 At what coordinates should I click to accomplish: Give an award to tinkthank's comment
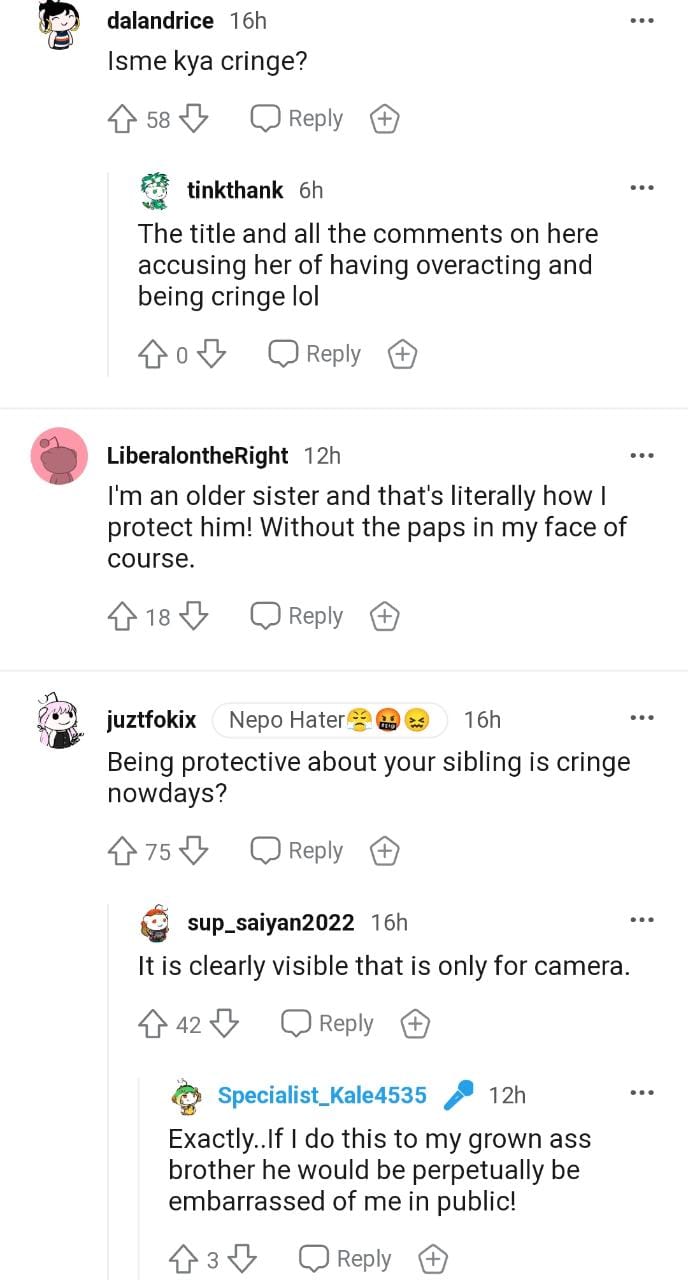tap(402, 355)
